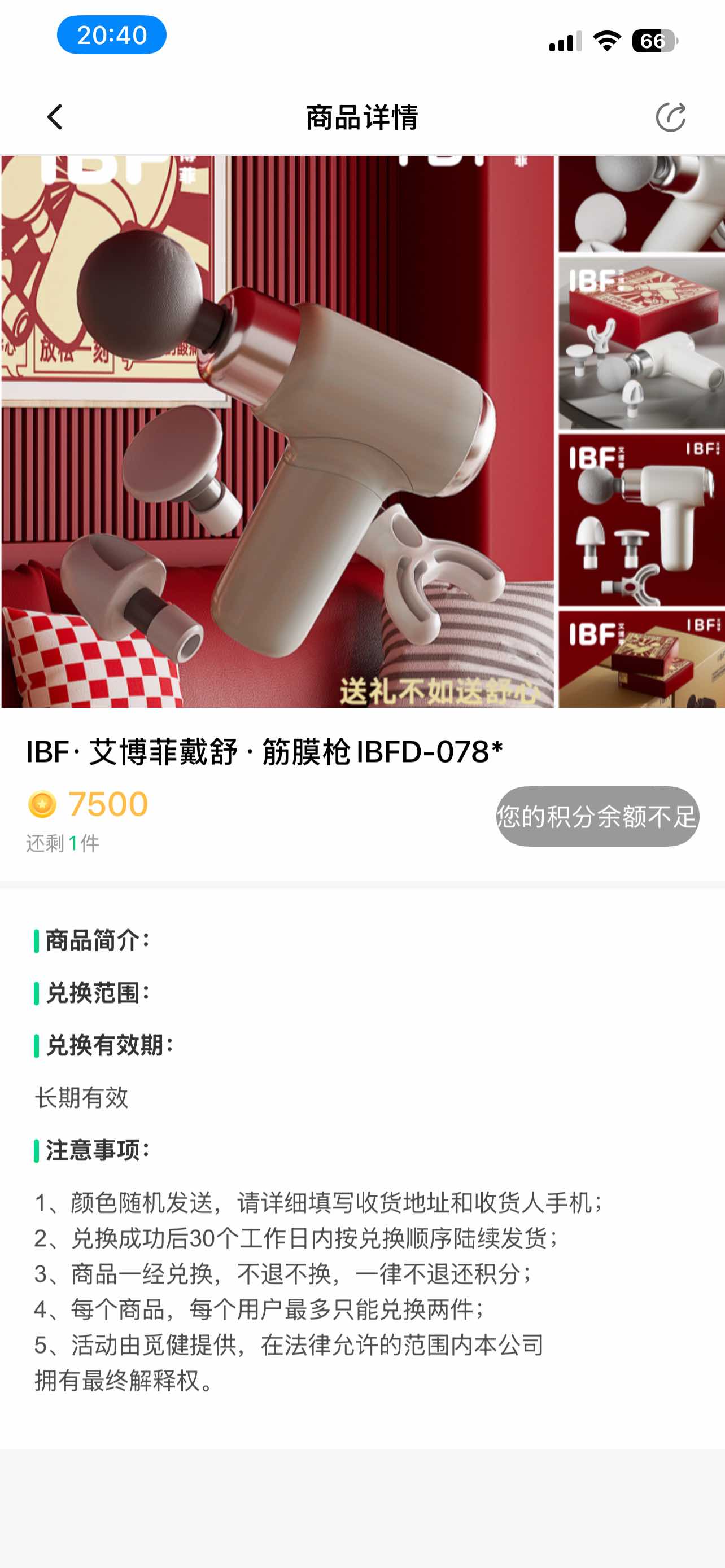Share this product with the share icon
This screenshot has width=725, height=1568.
pos(670,117)
